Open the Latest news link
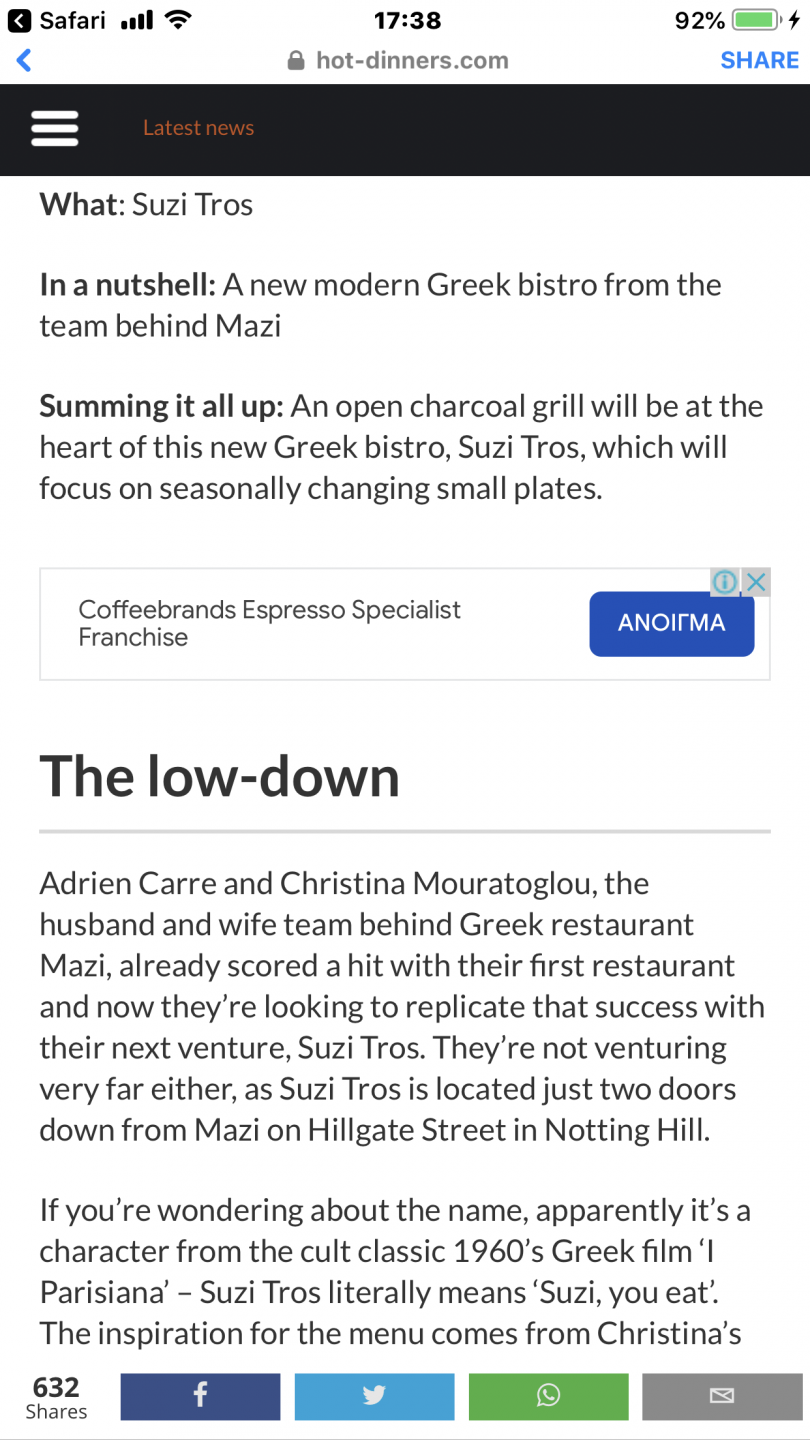 click(x=198, y=128)
